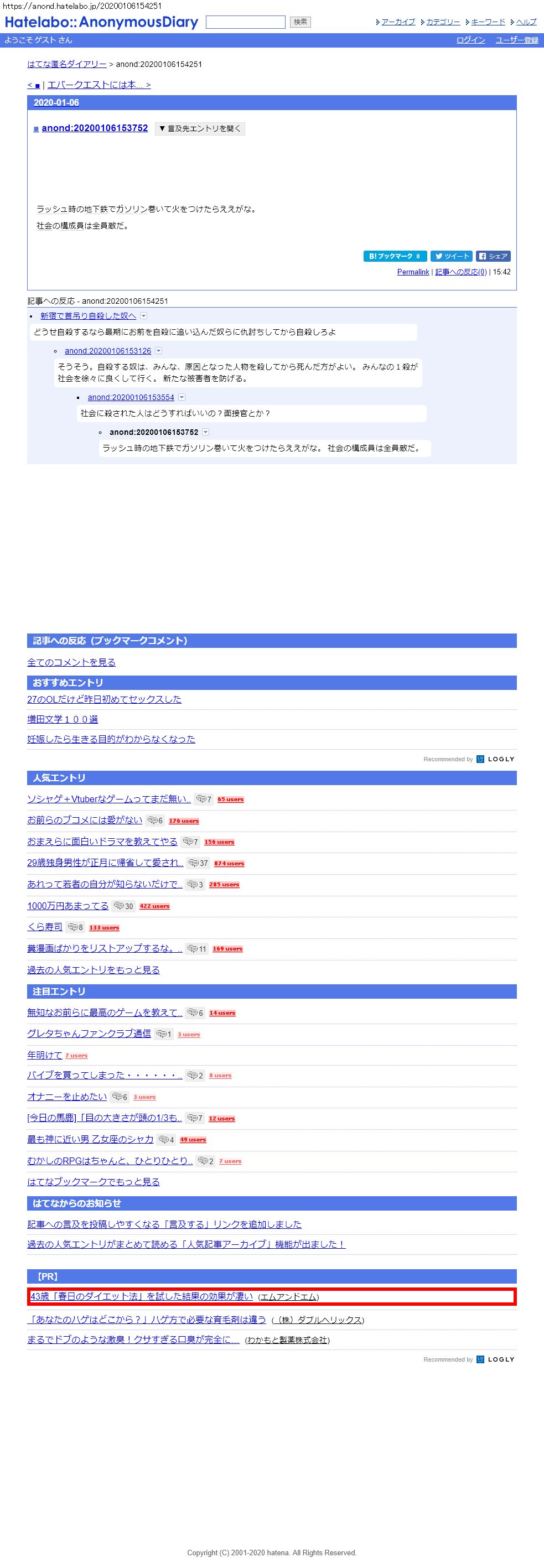This screenshot has height=1568, width=544.
Task: Open the Permalink link
Action: coord(413,272)
